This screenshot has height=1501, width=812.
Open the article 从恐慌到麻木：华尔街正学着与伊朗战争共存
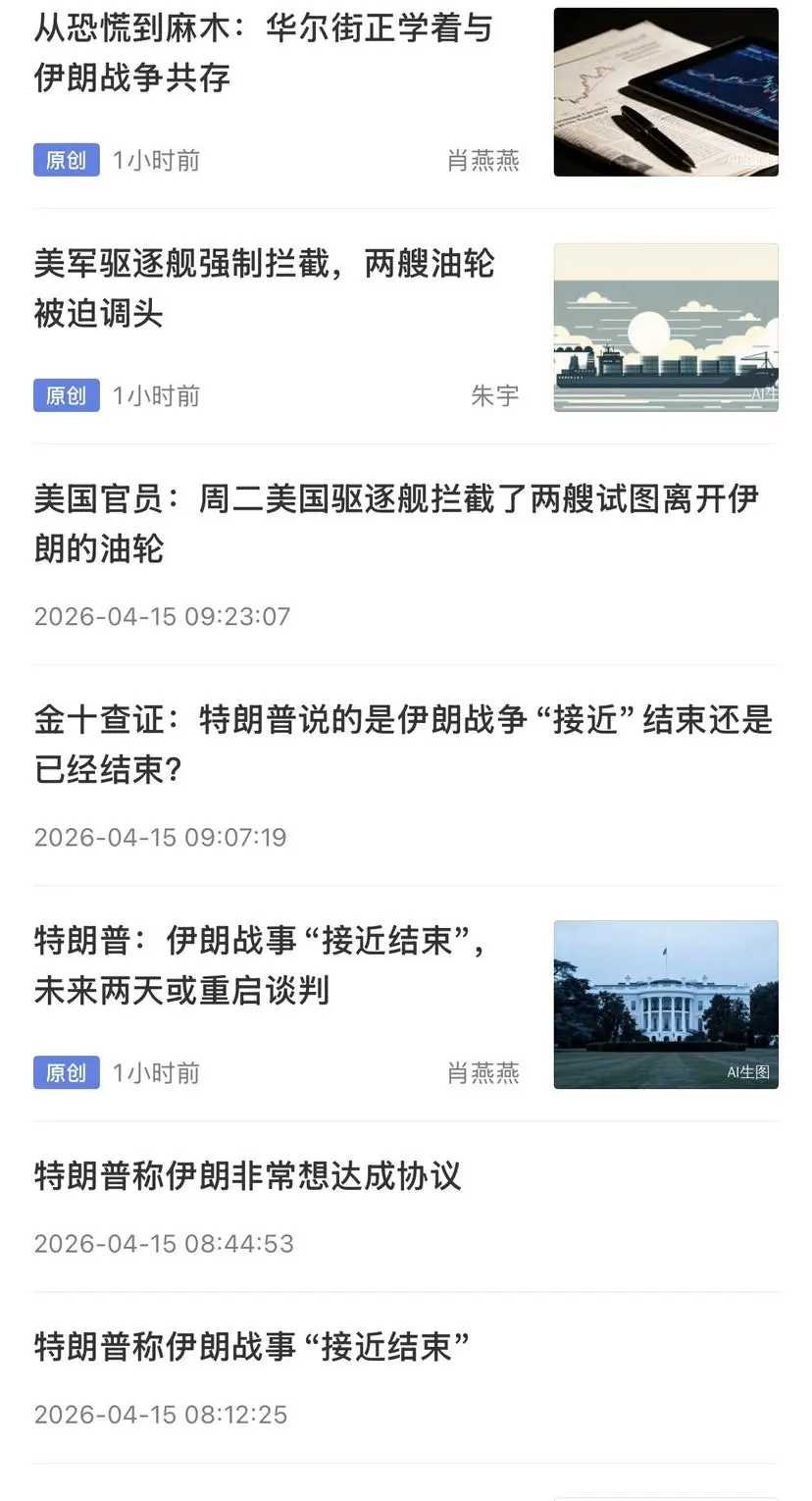click(x=263, y=53)
